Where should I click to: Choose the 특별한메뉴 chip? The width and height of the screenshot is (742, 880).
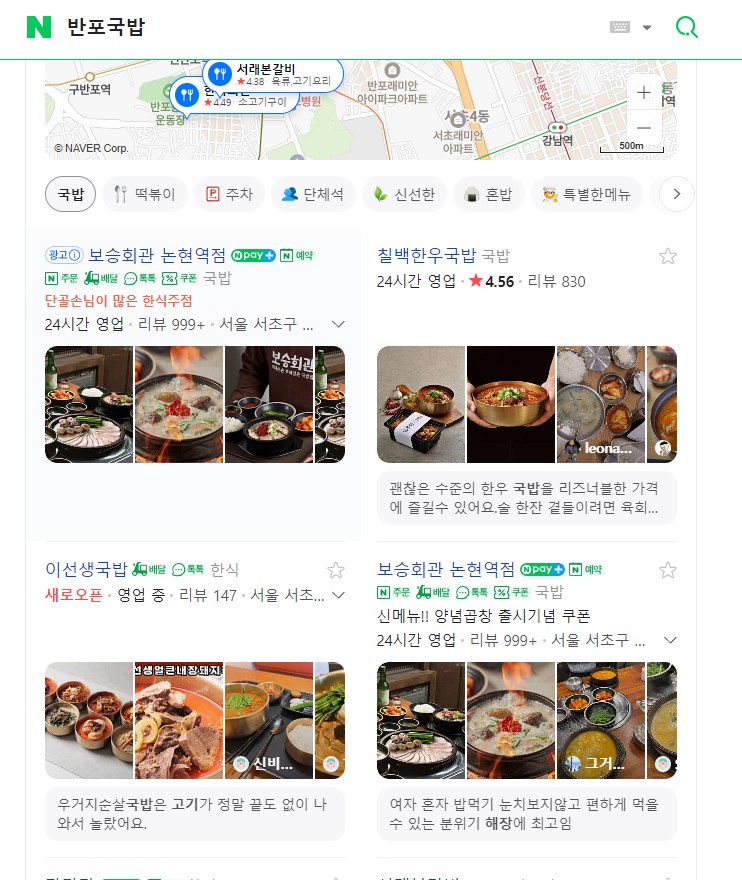click(586, 194)
